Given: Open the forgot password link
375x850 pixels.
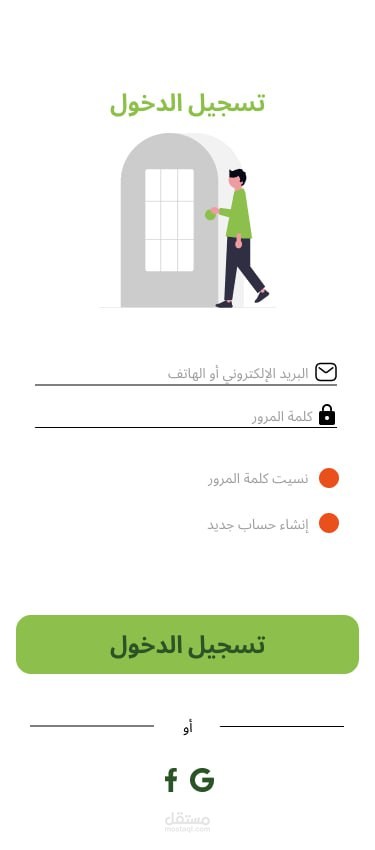Looking at the screenshot, I should pos(258,479).
